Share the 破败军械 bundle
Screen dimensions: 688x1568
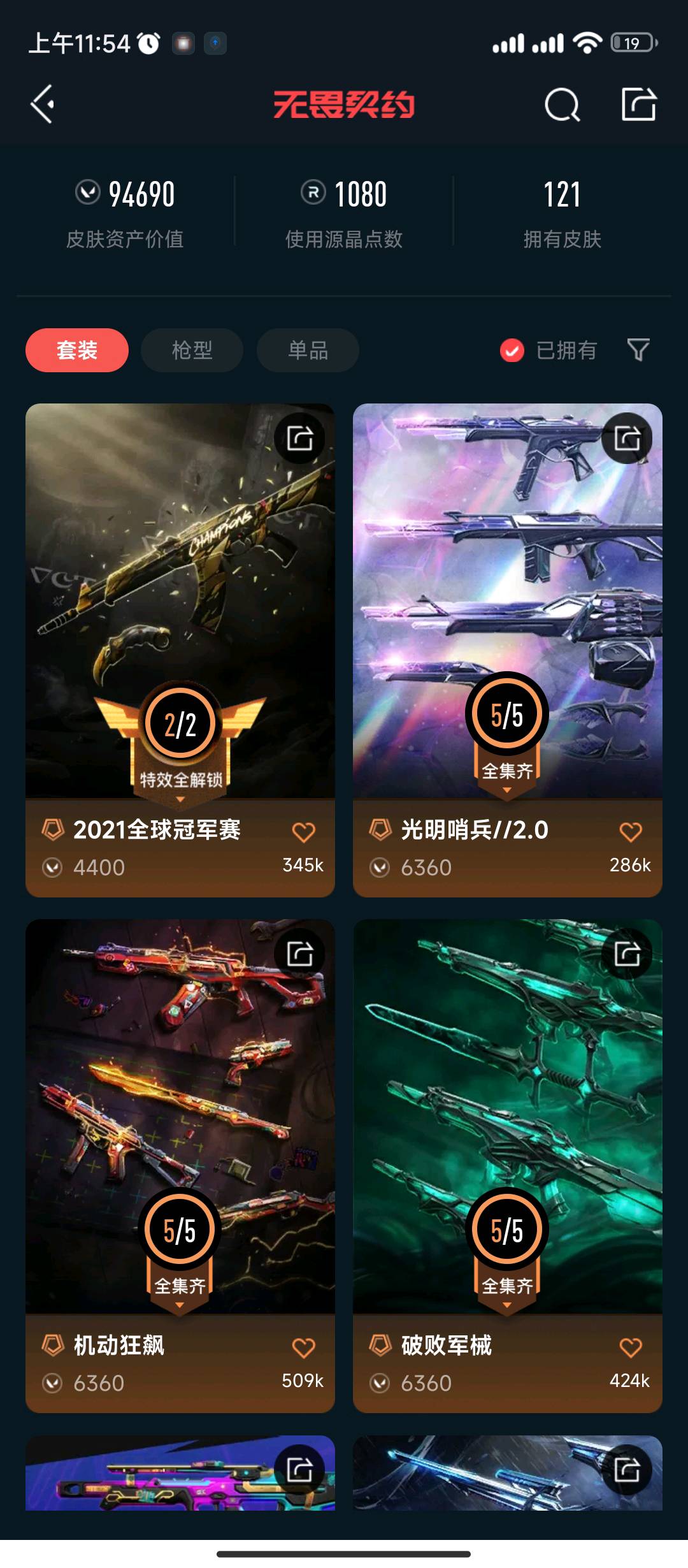(x=627, y=954)
